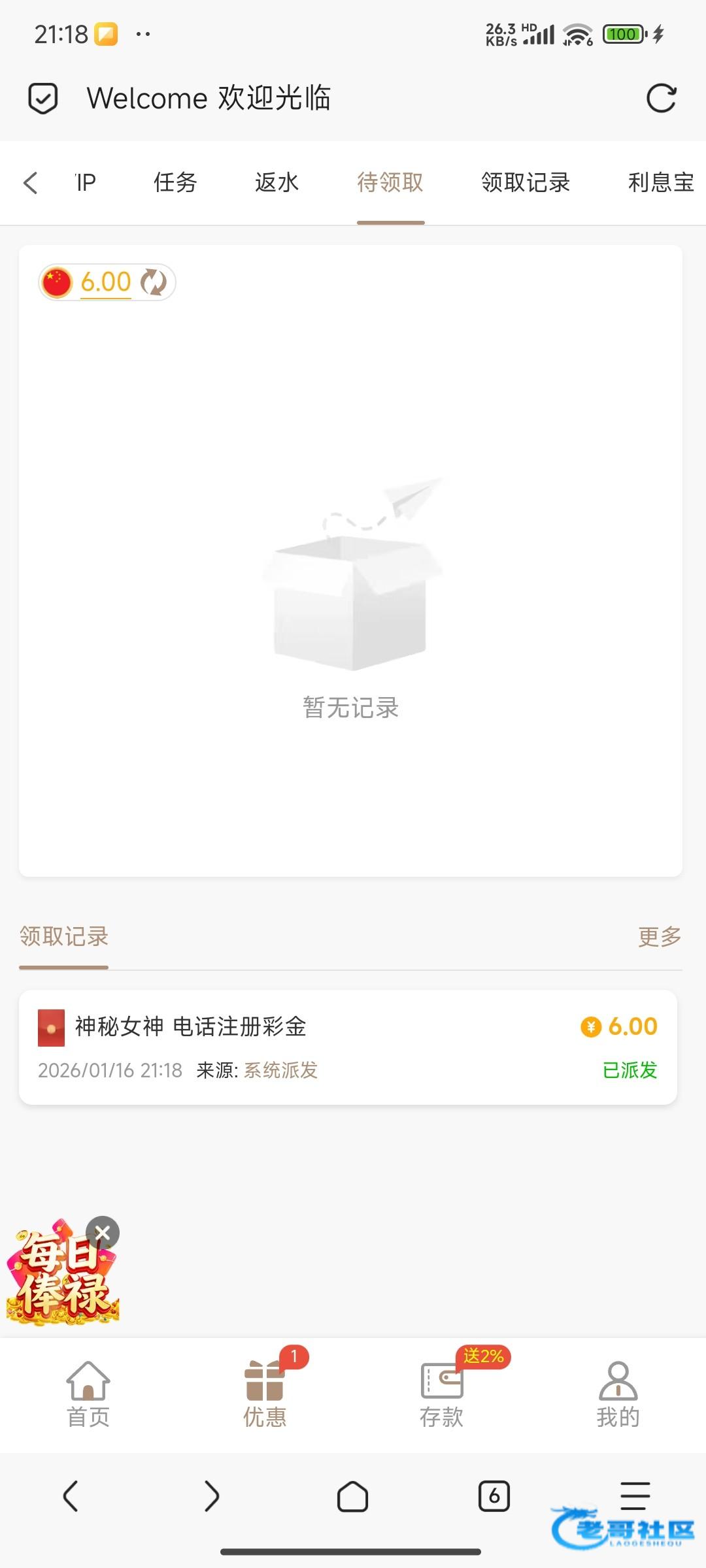Open the browser hamburger menu
The image size is (706, 1568).
point(634,1495)
